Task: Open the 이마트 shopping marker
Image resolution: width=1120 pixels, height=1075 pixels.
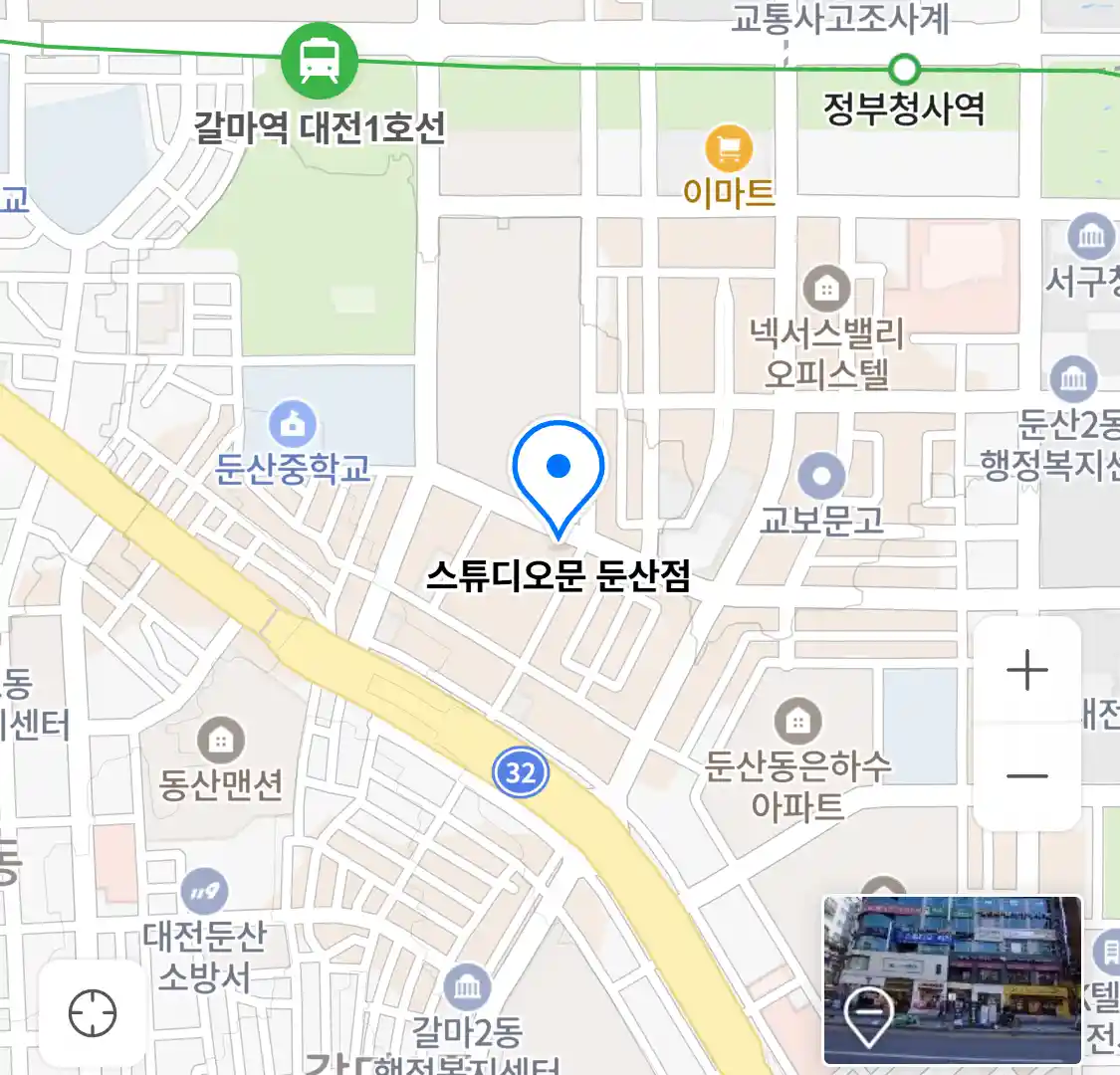Action: click(x=729, y=149)
